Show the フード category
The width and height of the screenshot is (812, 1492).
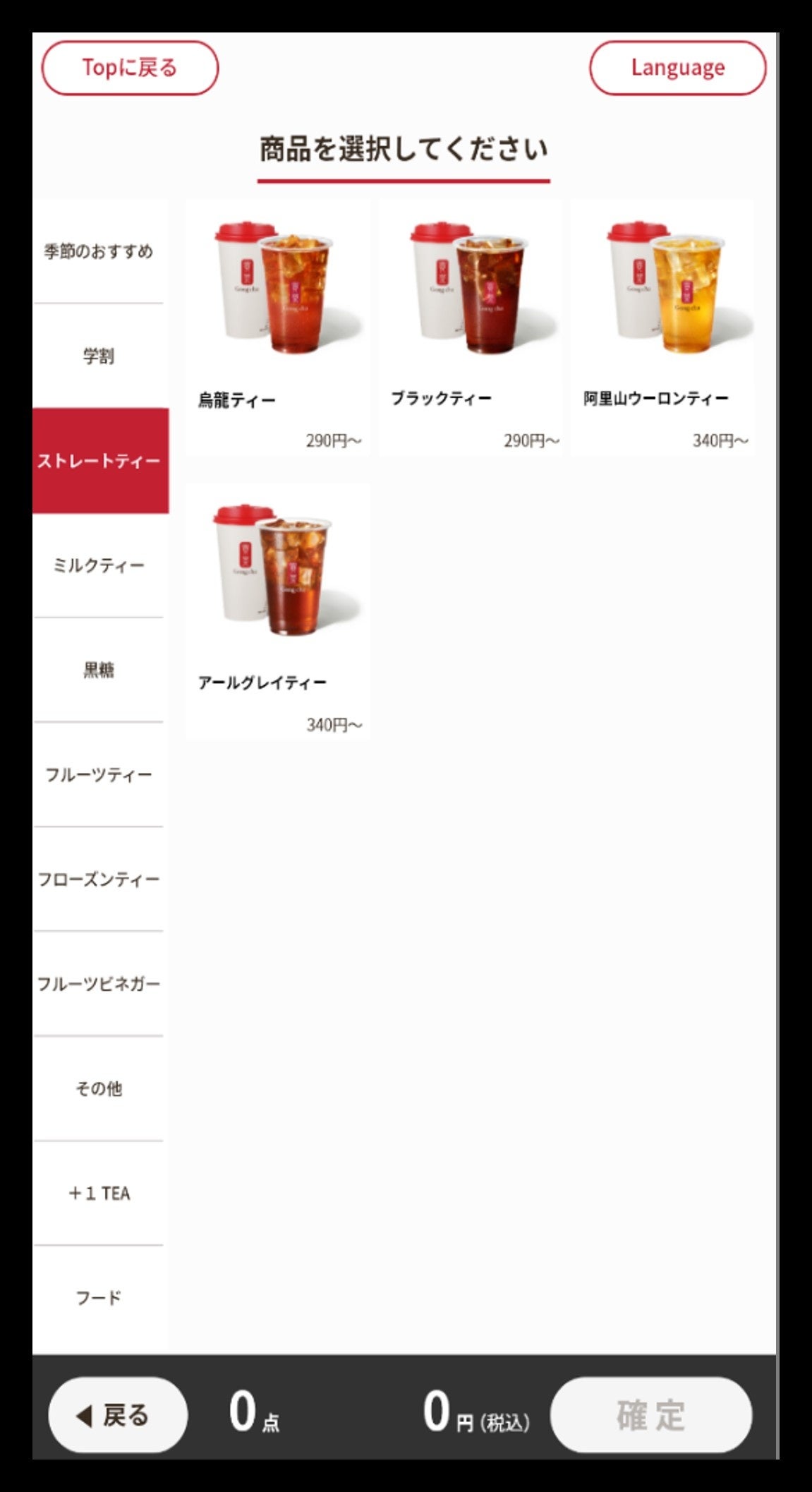coord(99,1297)
